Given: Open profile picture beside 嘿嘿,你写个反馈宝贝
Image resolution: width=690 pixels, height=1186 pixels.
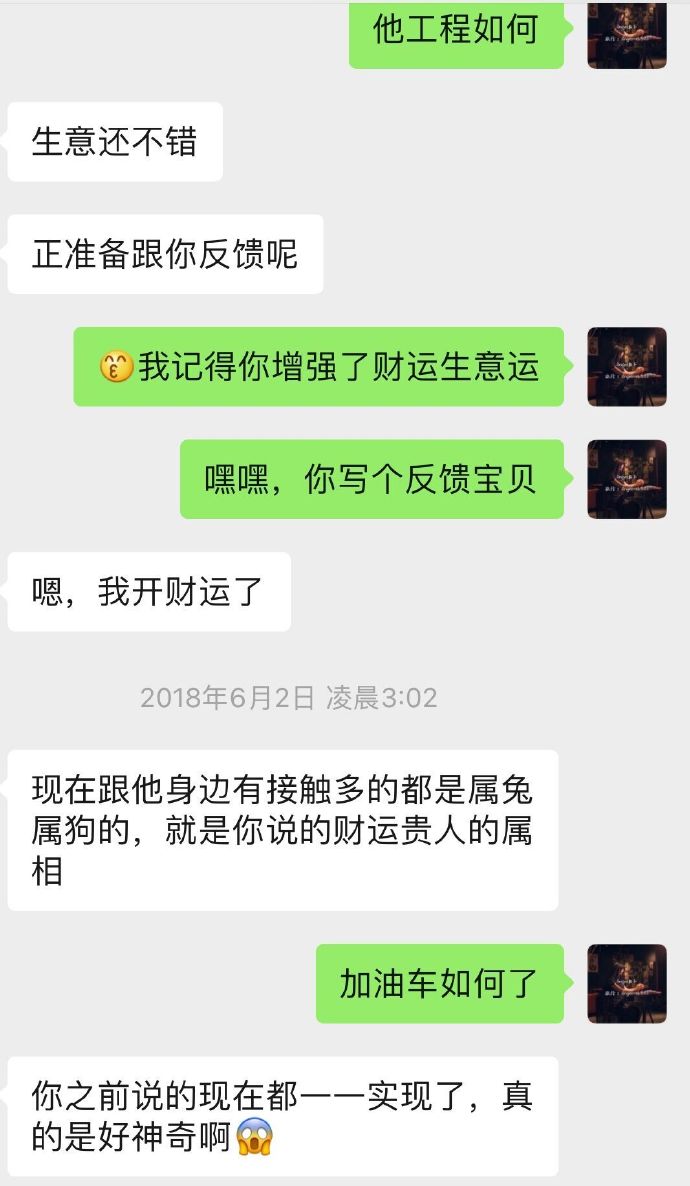Looking at the screenshot, I should (x=627, y=480).
